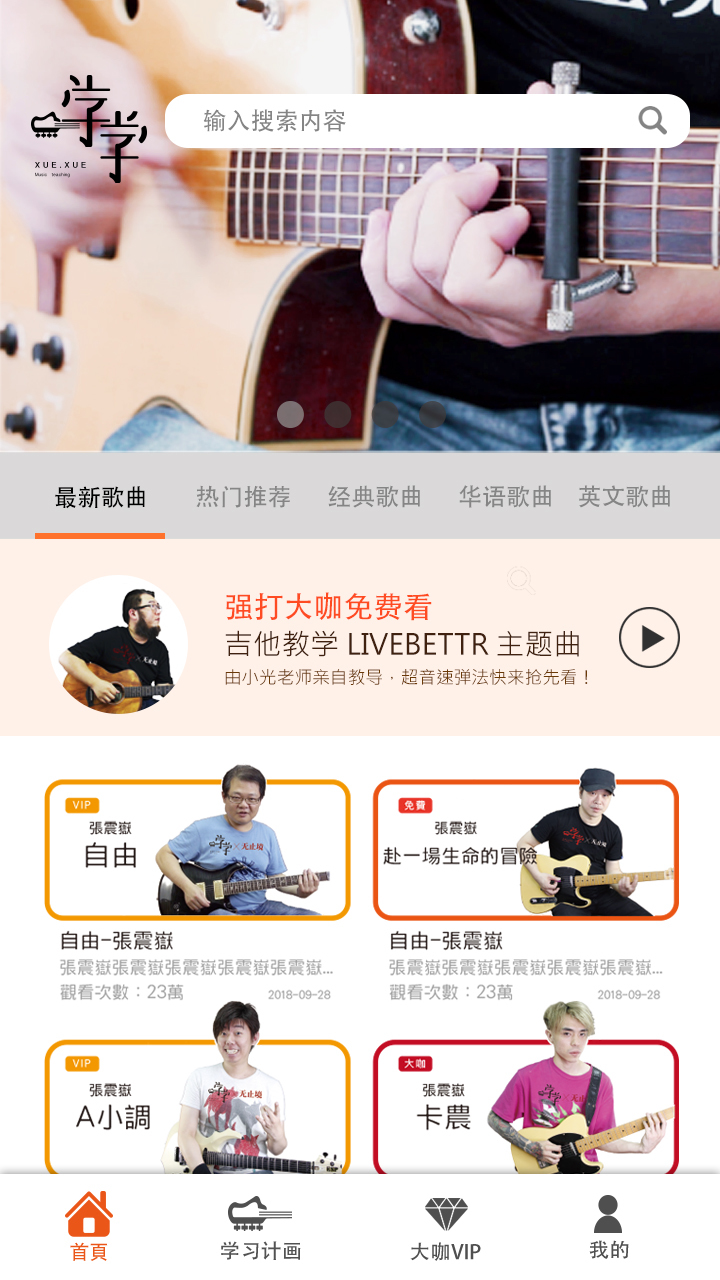Select the 最新歌曲 tab
Image resolution: width=720 pixels, height=1280 pixels.
[x=100, y=497]
